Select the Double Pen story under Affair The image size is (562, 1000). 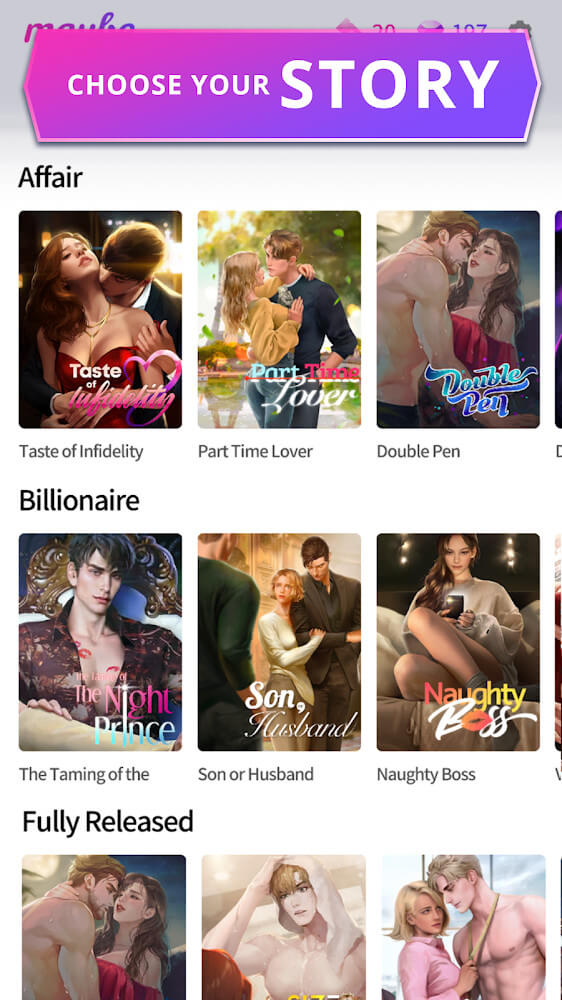(458, 320)
